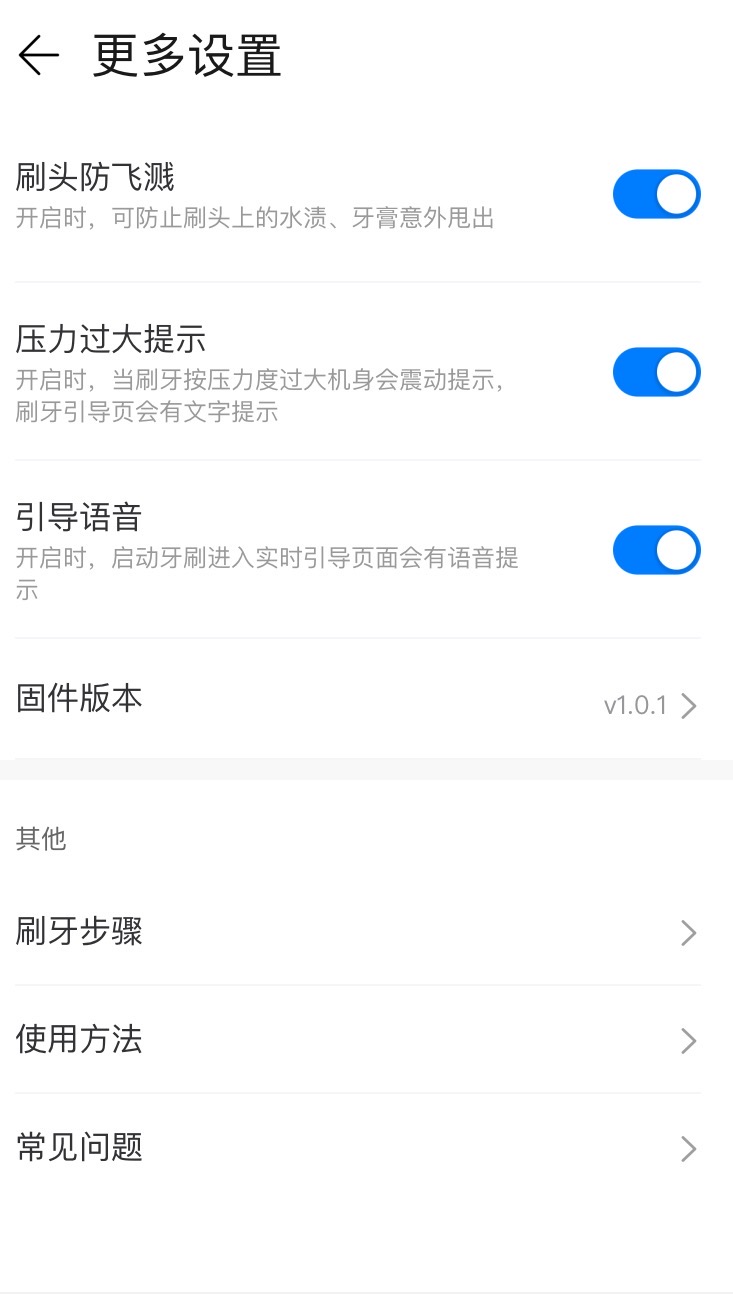Tap the chevron beside 使用方法
Viewport: 733px width, 1294px height.
[688, 1041]
